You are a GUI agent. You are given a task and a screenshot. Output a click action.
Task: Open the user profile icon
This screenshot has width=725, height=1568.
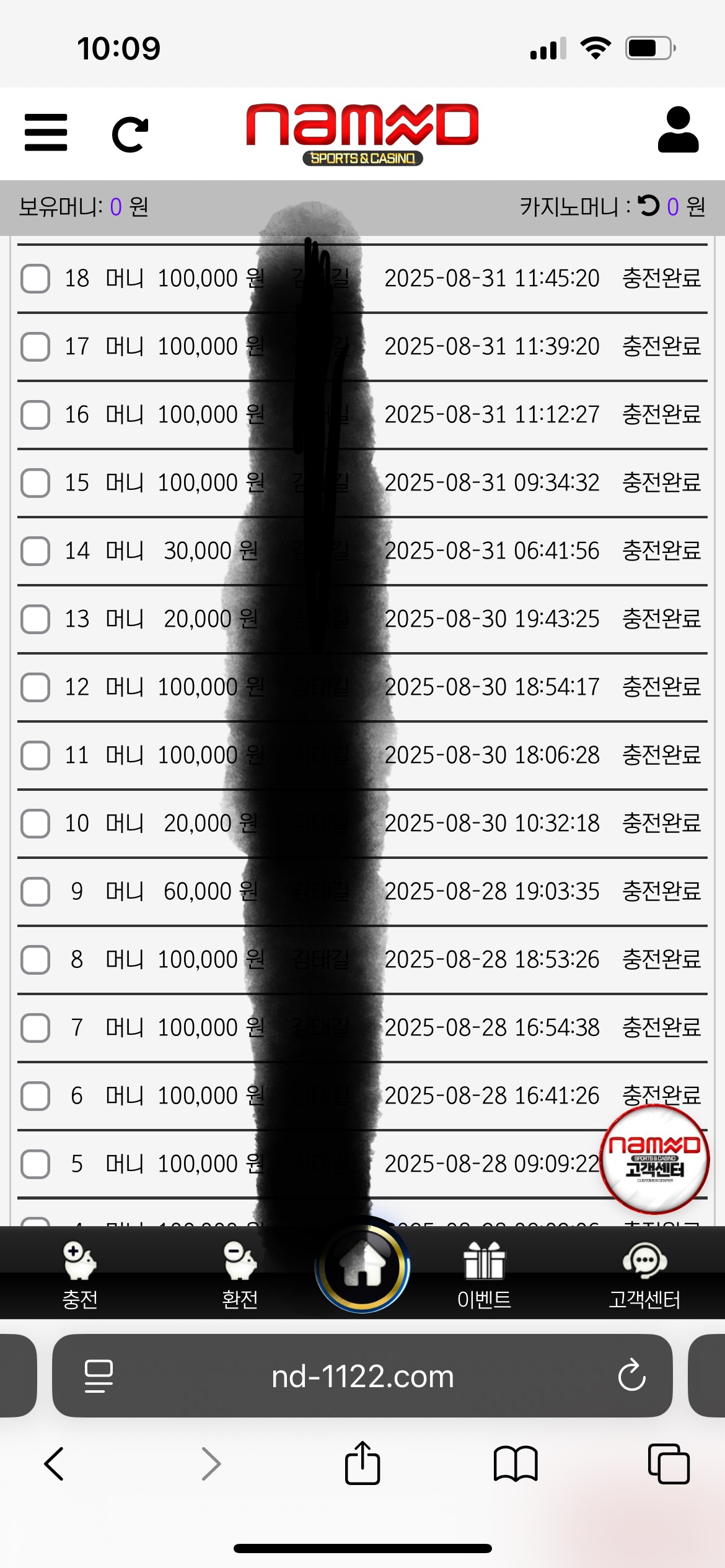point(678,130)
